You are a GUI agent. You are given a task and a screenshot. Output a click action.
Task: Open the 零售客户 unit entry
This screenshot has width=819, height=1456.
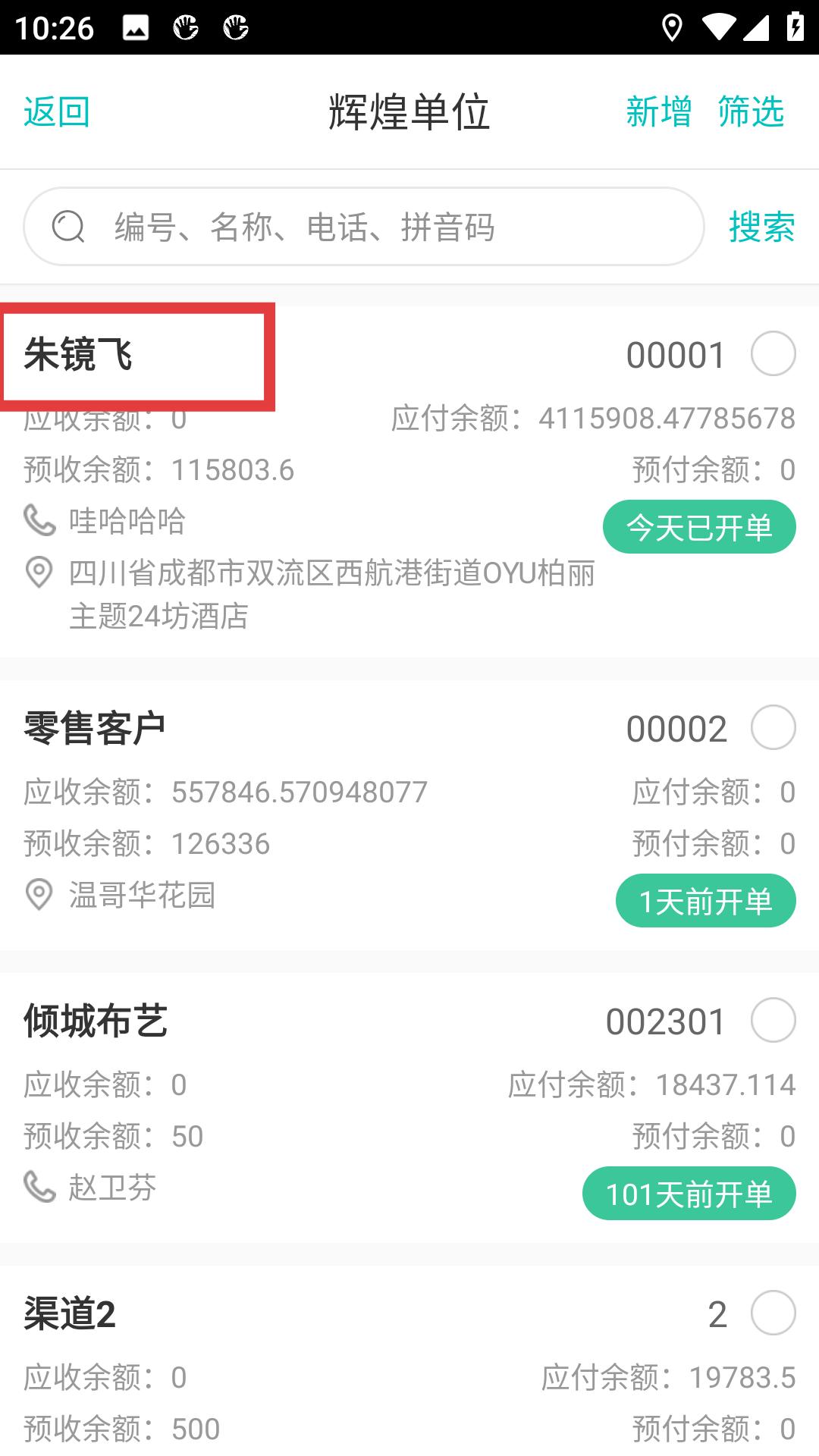95,728
